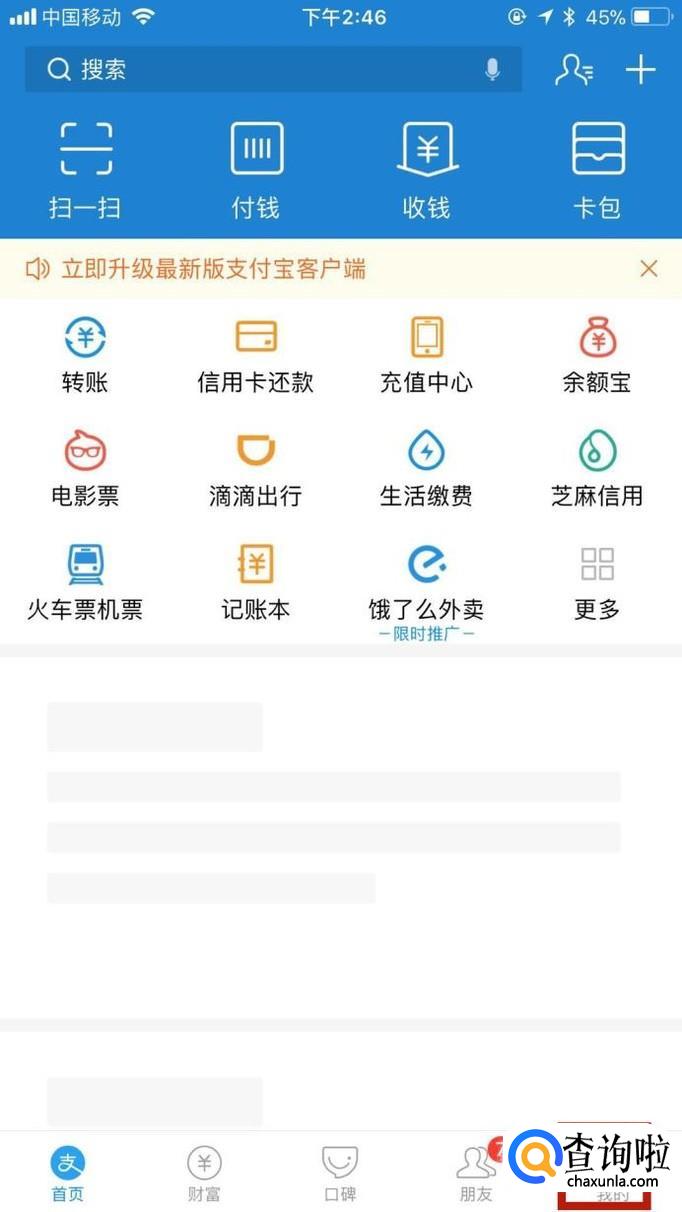The image size is (682, 1212).
Task: Tap the microphone voice search icon
Action: (x=492, y=70)
